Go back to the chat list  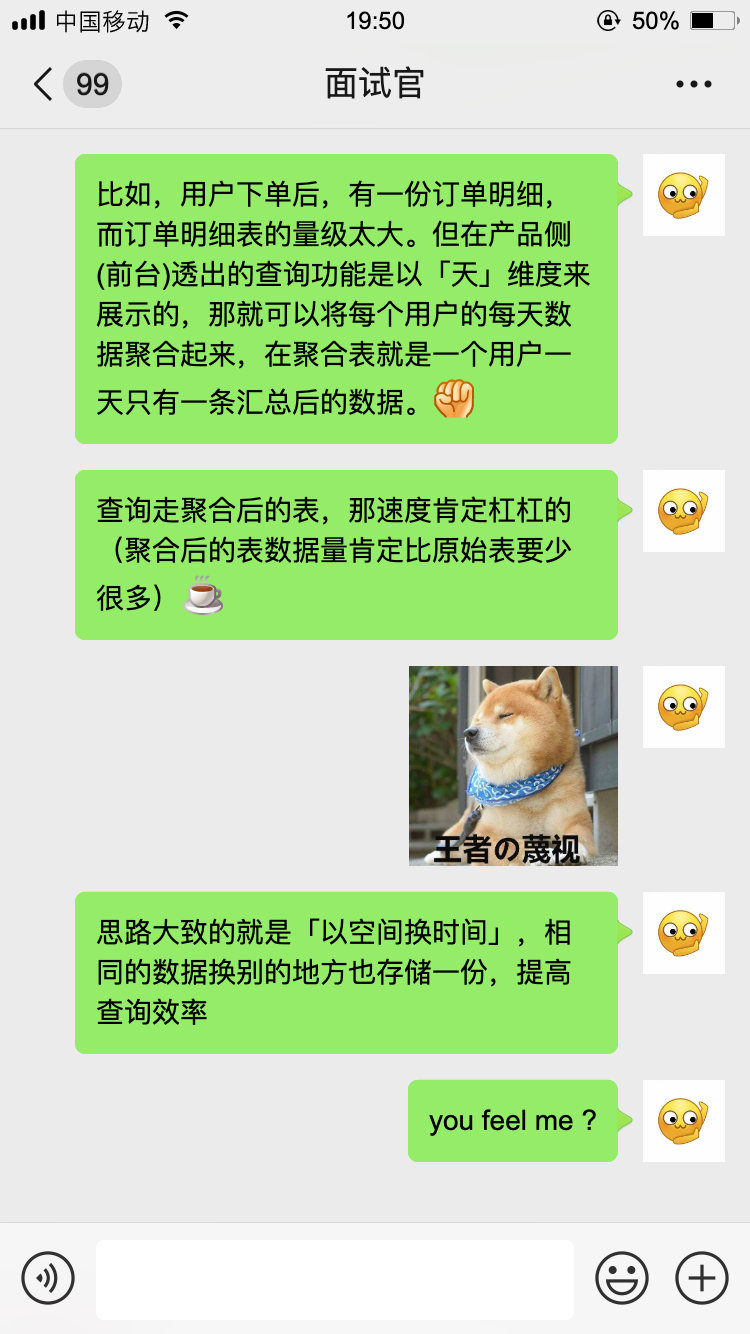click(44, 84)
